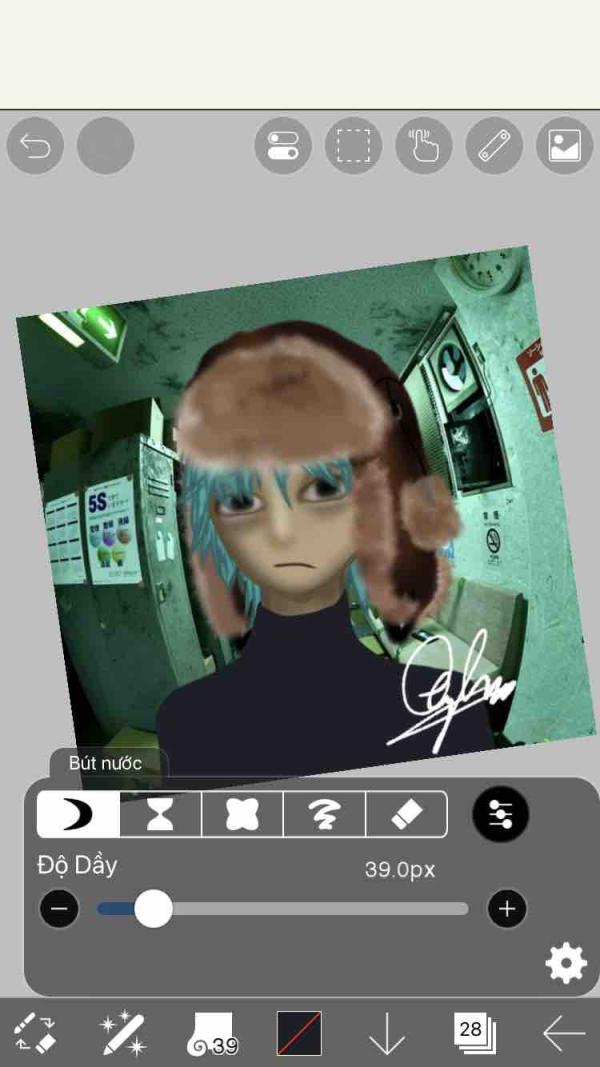The image size is (600, 1067).
Task: Undo the last stroke
Action: coord(35,146)
